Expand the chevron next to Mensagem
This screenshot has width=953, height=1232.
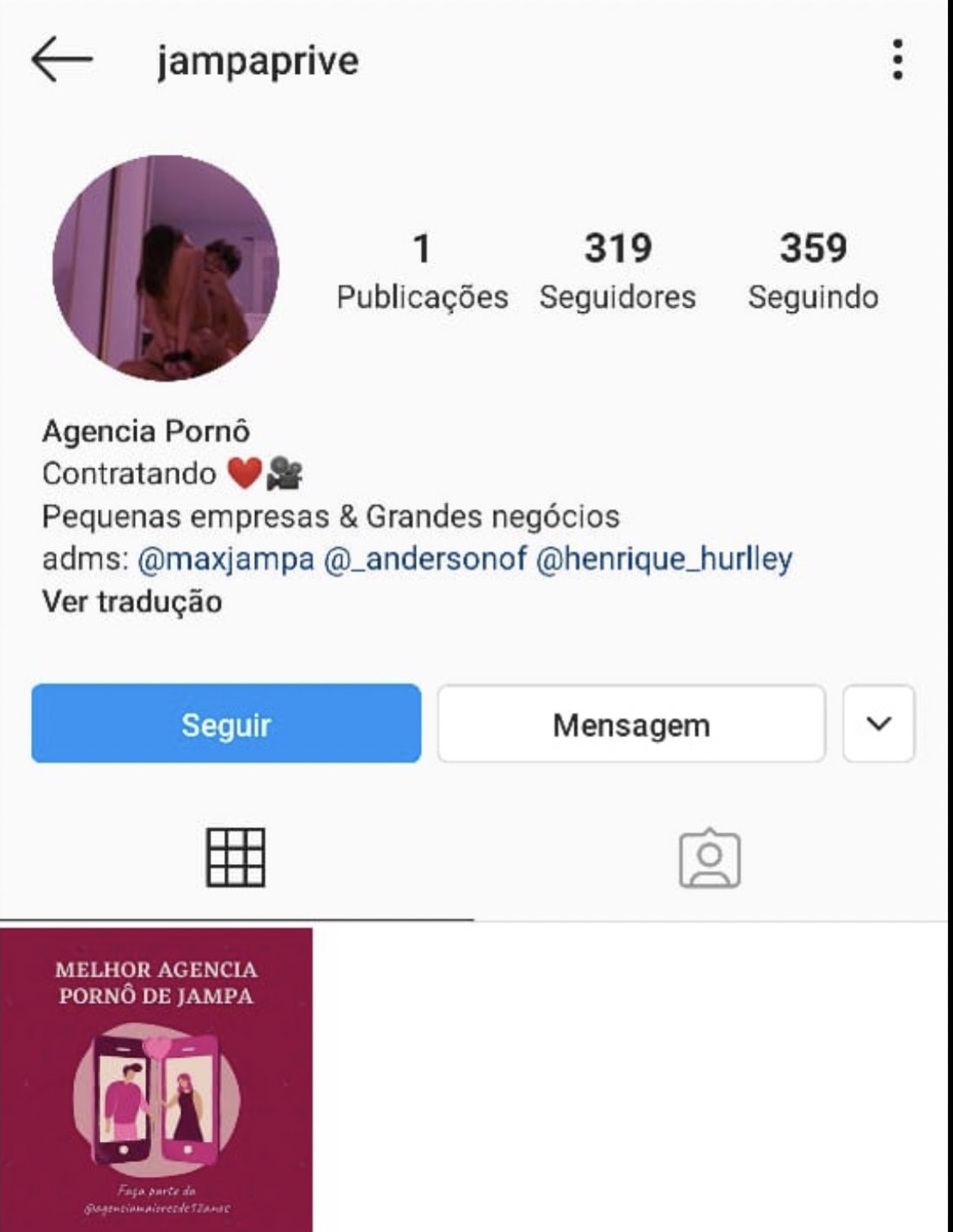coord(877,725)
